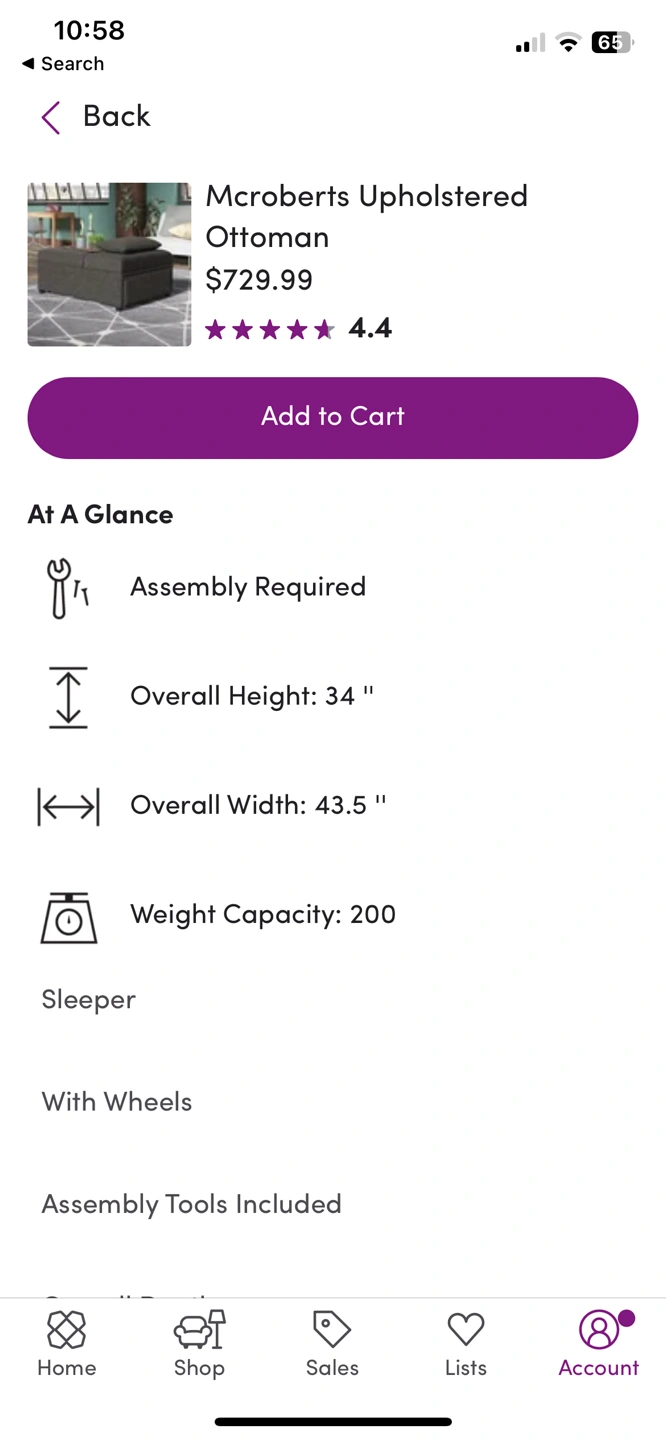Go to the Lists tab
Viewport: 666px width, 1440px height.
point(466,1345)
